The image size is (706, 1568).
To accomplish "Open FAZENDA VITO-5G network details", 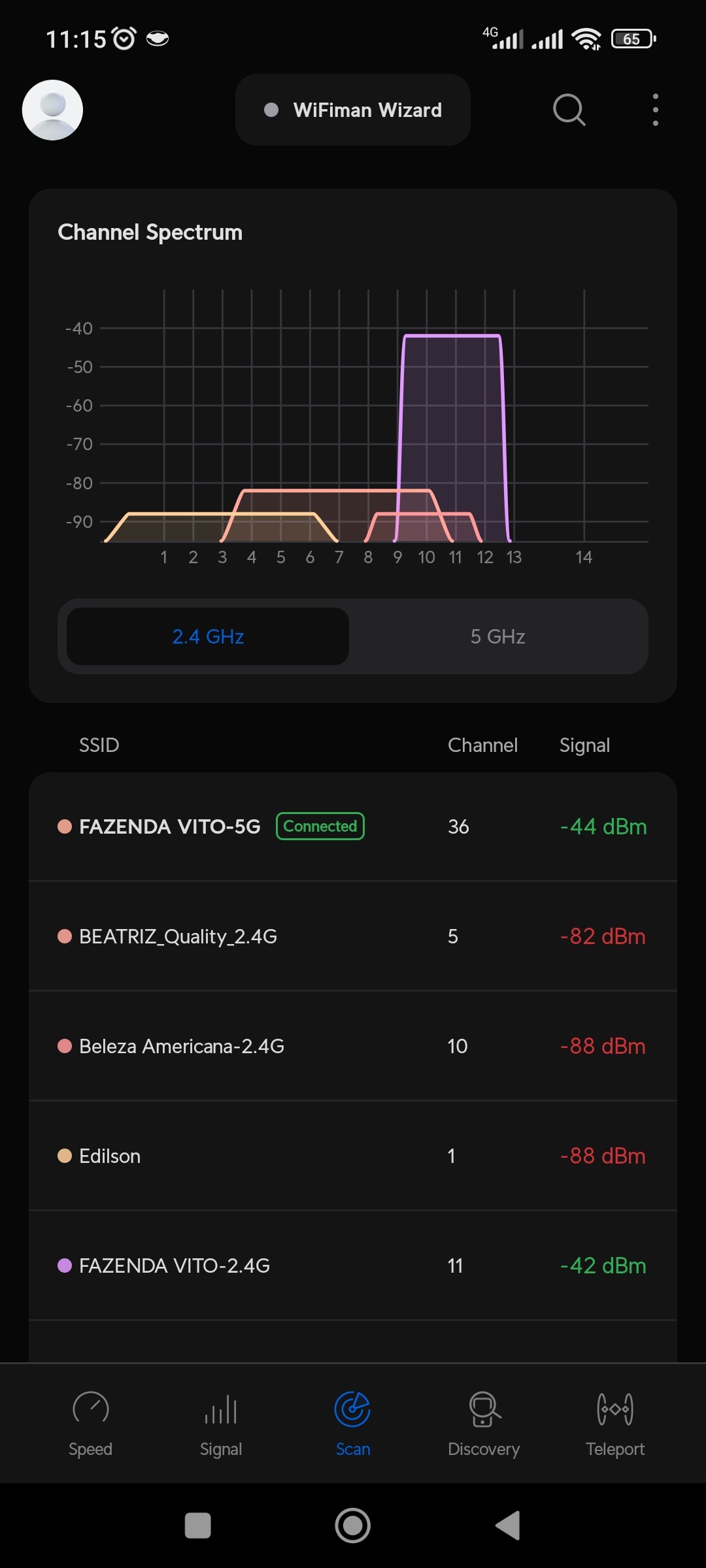I will (x=353, y=826).
